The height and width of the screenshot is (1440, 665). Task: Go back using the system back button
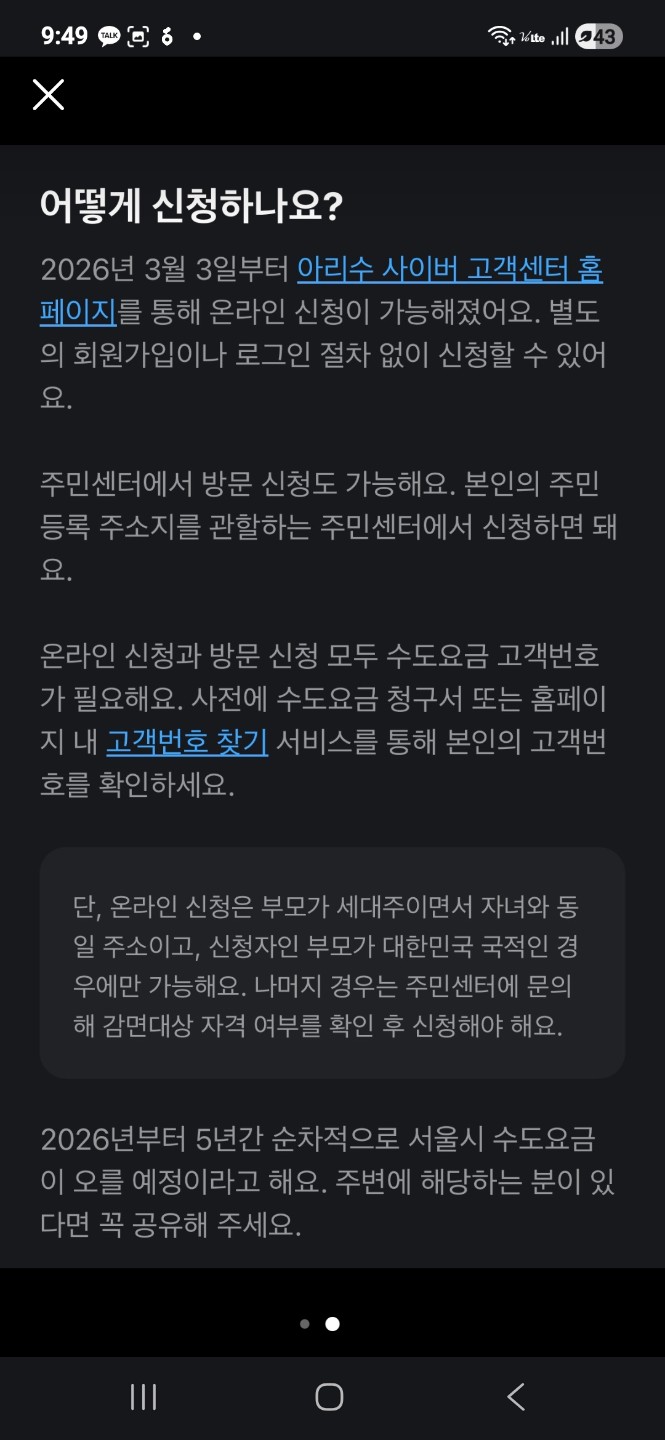coord(515,1397)
